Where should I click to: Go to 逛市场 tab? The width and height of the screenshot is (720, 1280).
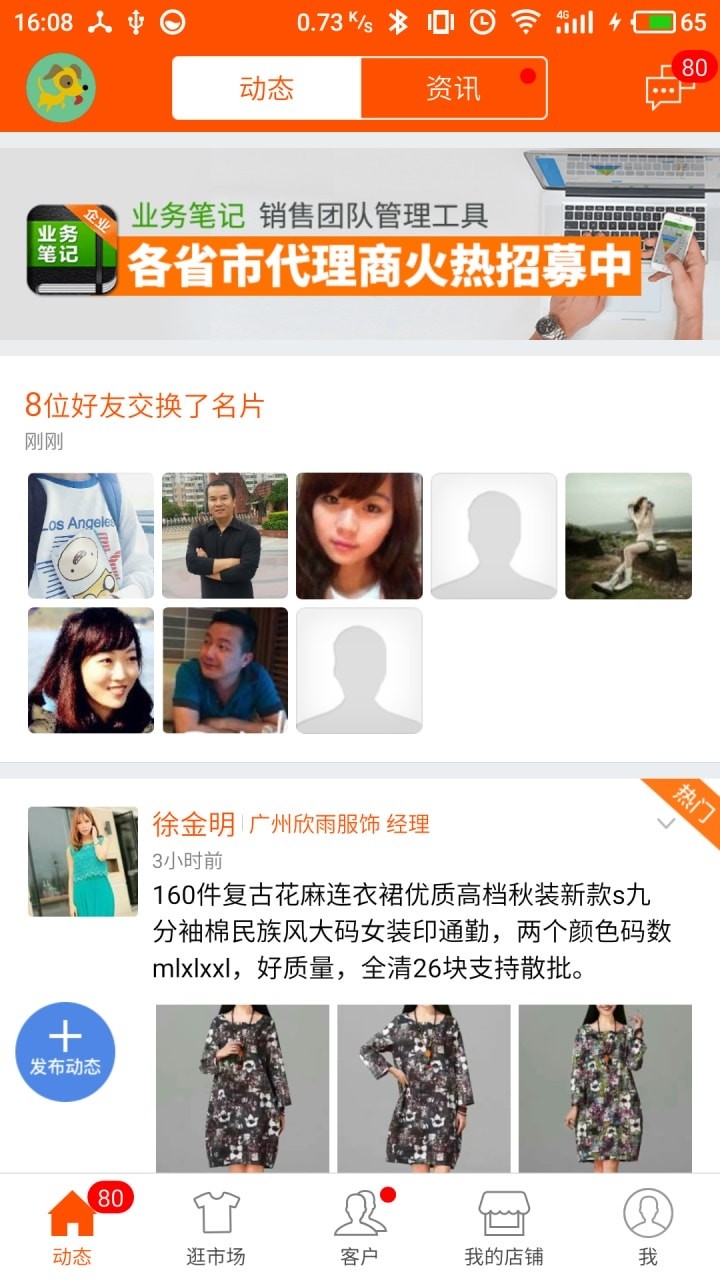(216, 1227)
